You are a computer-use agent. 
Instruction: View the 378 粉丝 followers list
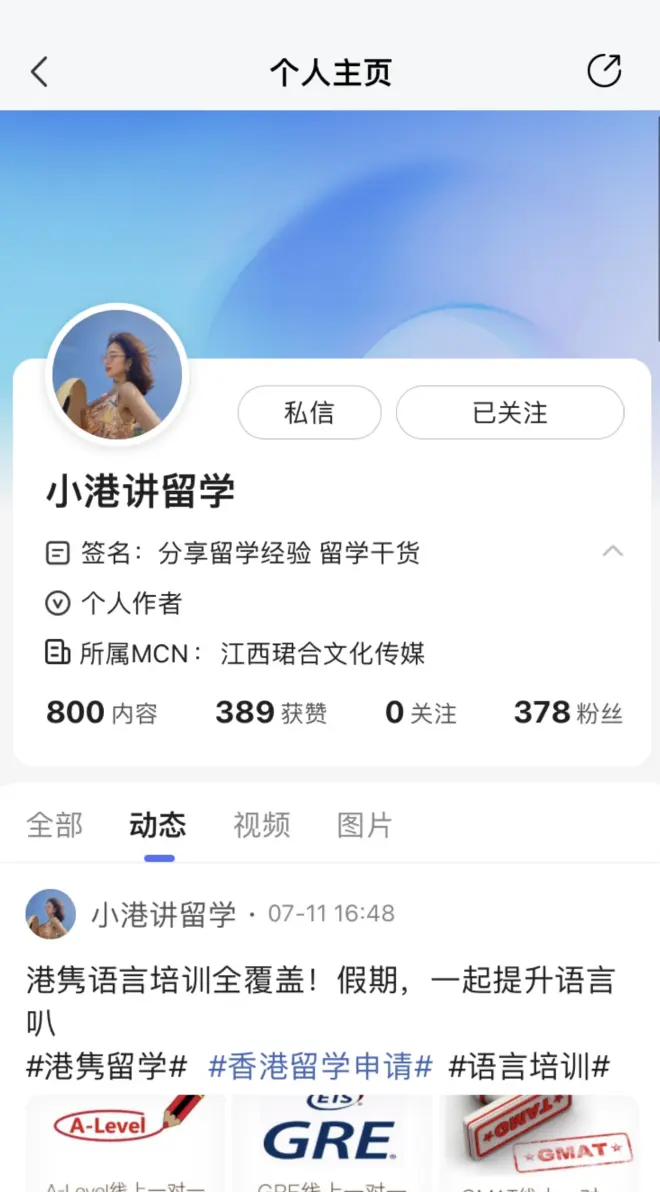(x=567, y=712)
